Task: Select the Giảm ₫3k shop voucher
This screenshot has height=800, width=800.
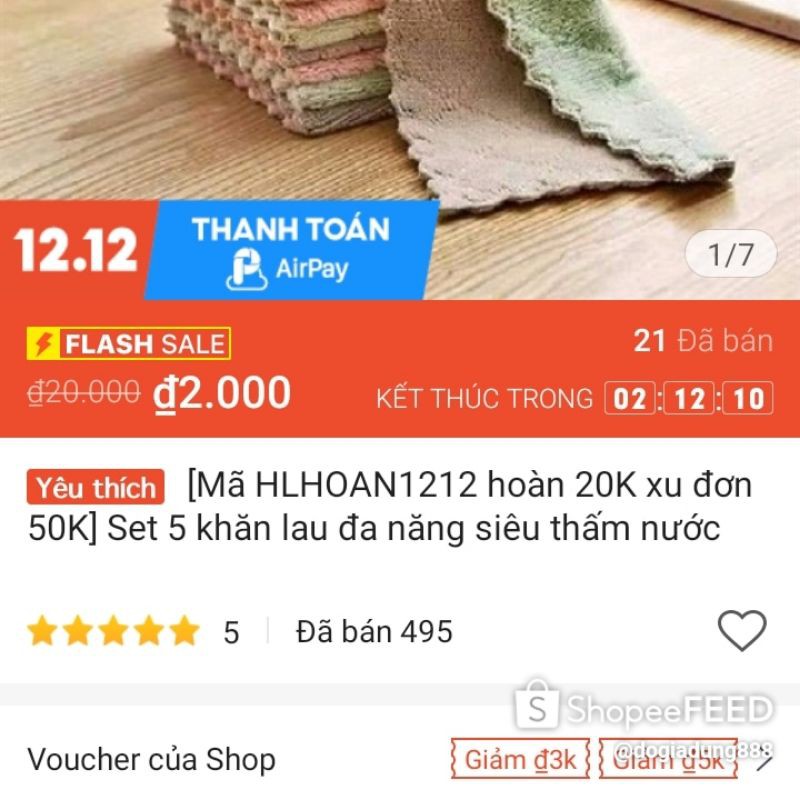Action: tap(519, 759)
